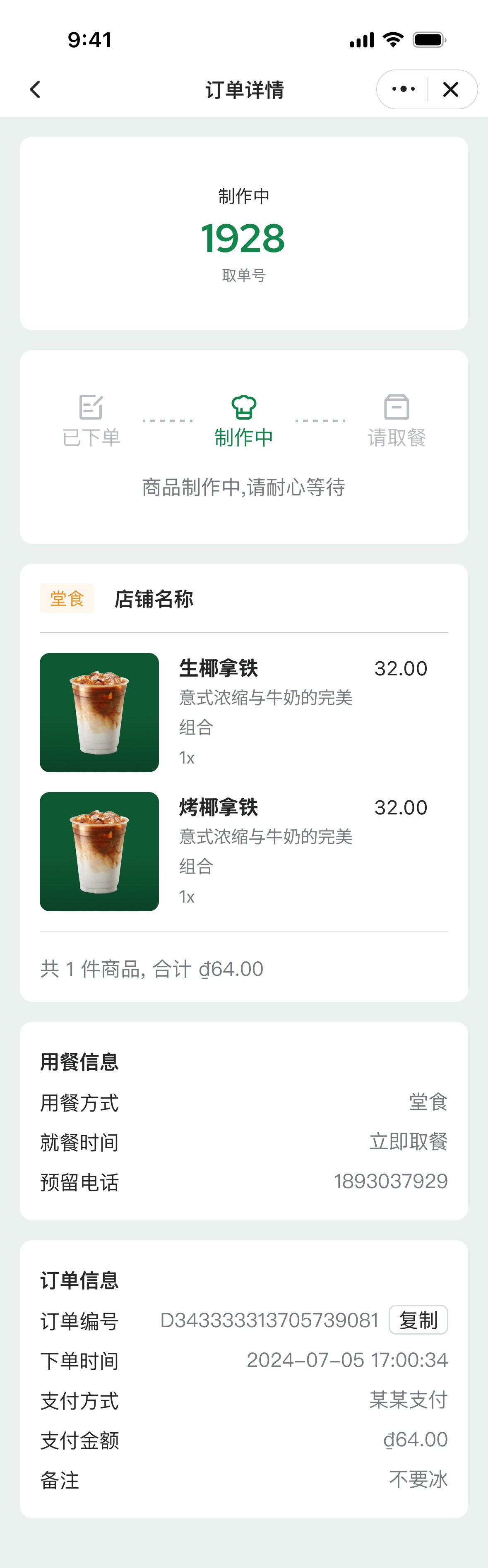The image size is (488, 1568).
Task: Close the mini program
Action: tap(451, 89)
